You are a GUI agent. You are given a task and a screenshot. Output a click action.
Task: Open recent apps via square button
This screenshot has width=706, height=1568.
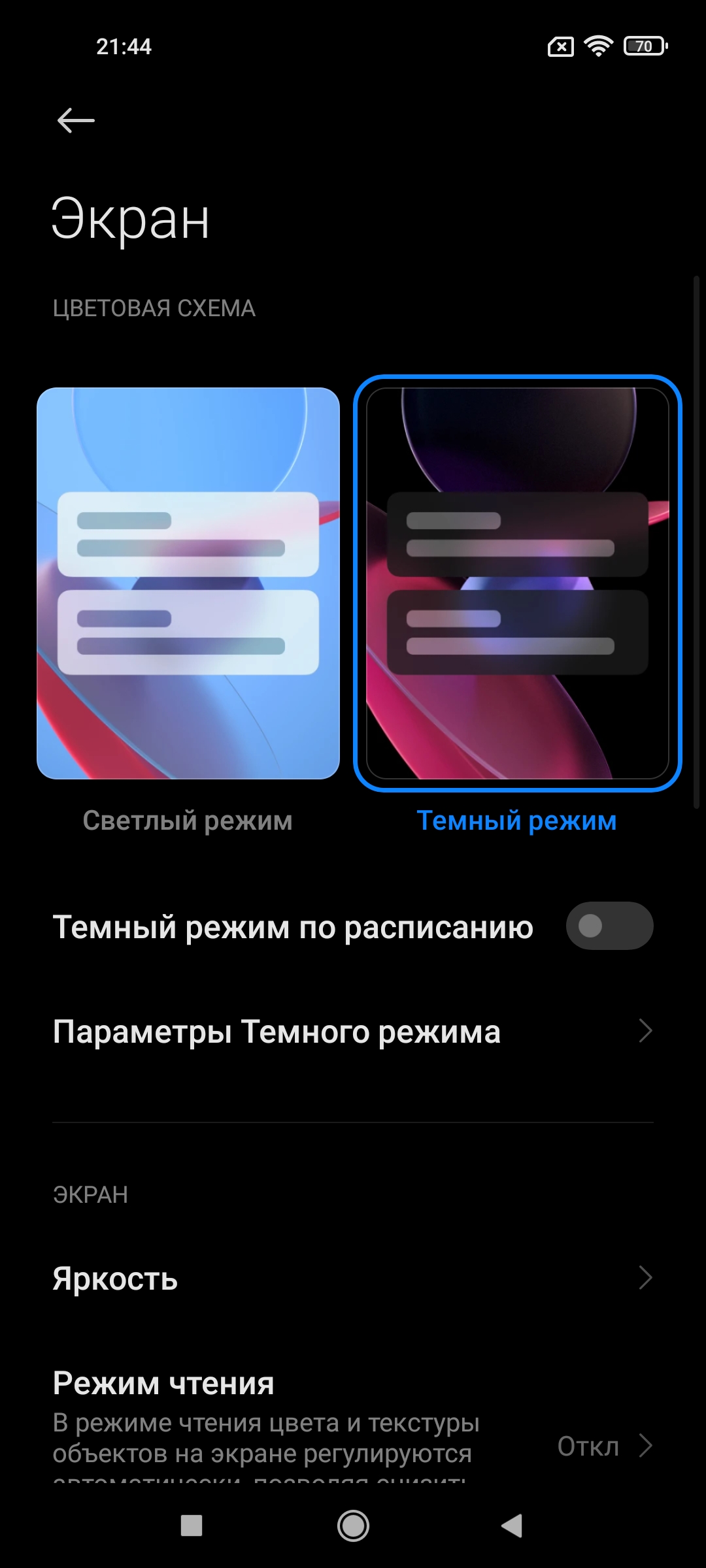click(x=192, y=1526)
